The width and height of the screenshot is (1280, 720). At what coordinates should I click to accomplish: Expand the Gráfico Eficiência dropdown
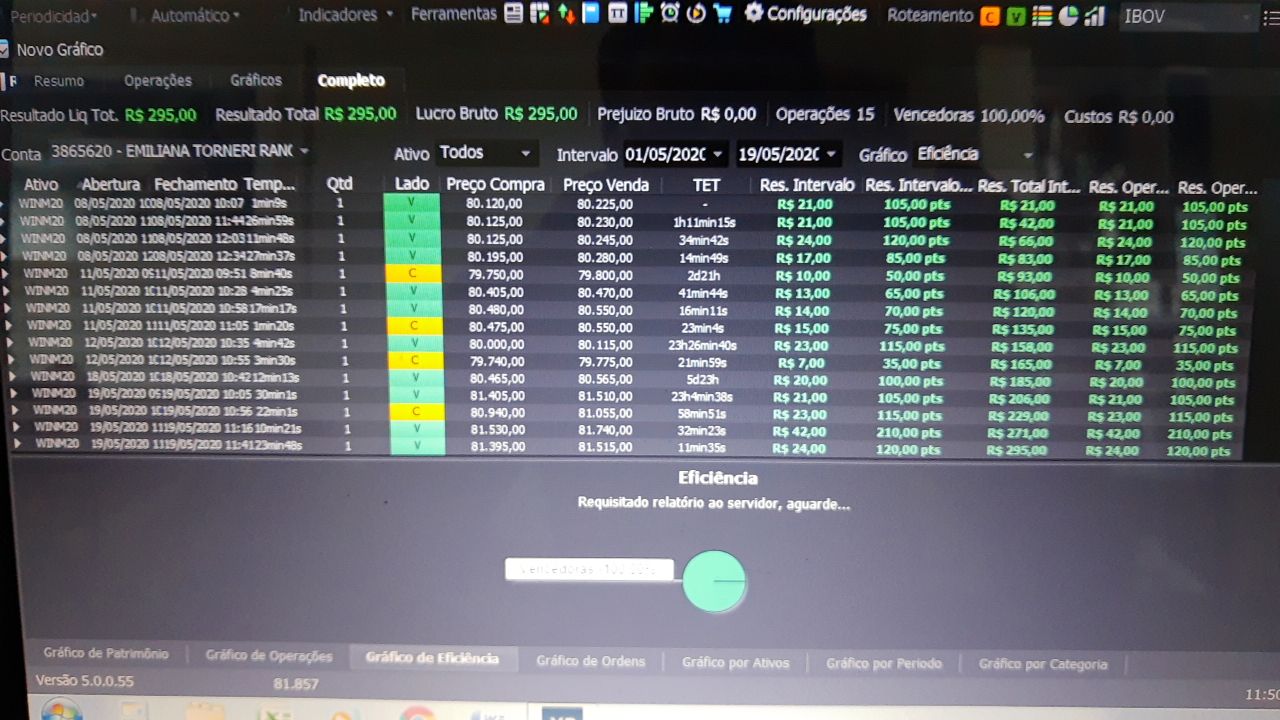point(1027,155)
